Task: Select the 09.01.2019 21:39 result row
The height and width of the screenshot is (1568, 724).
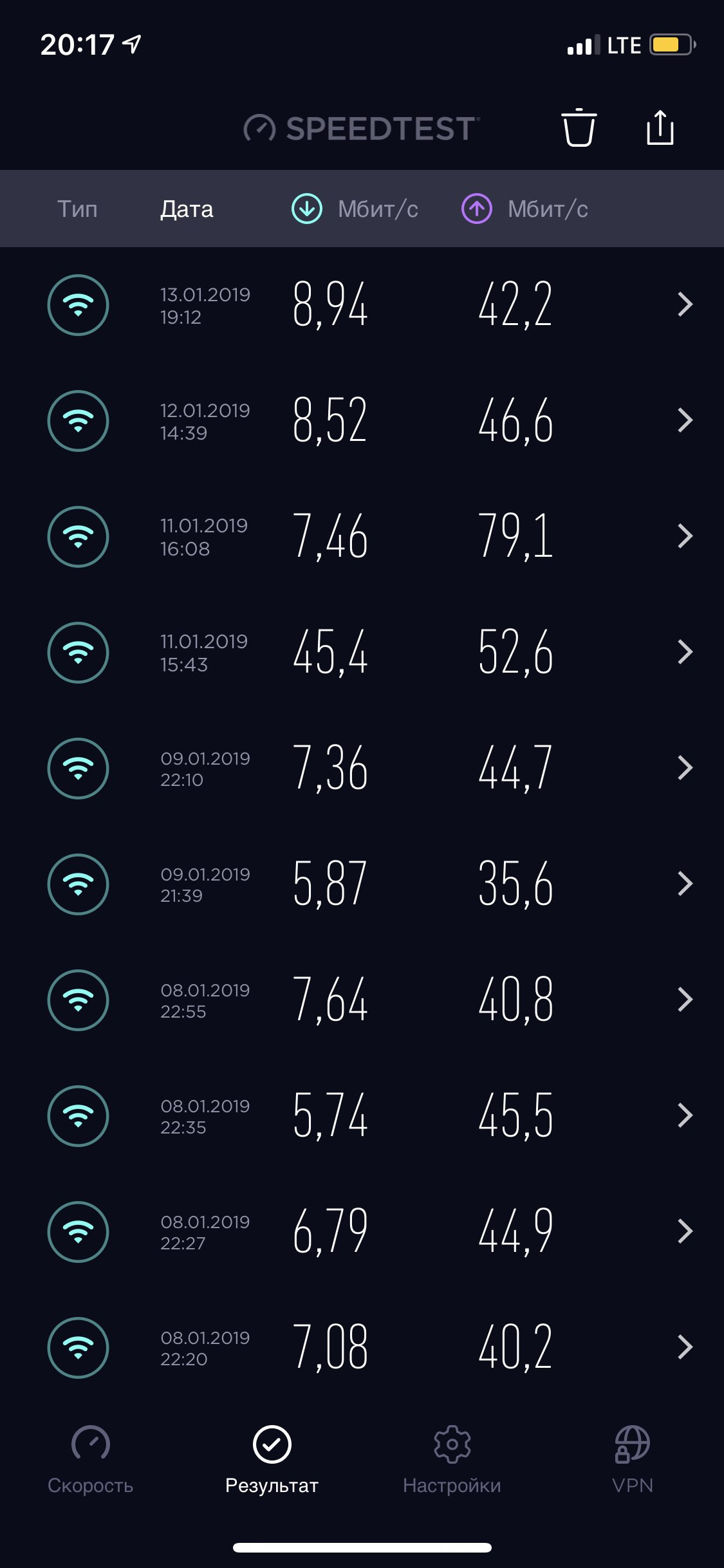Action: 362,884
